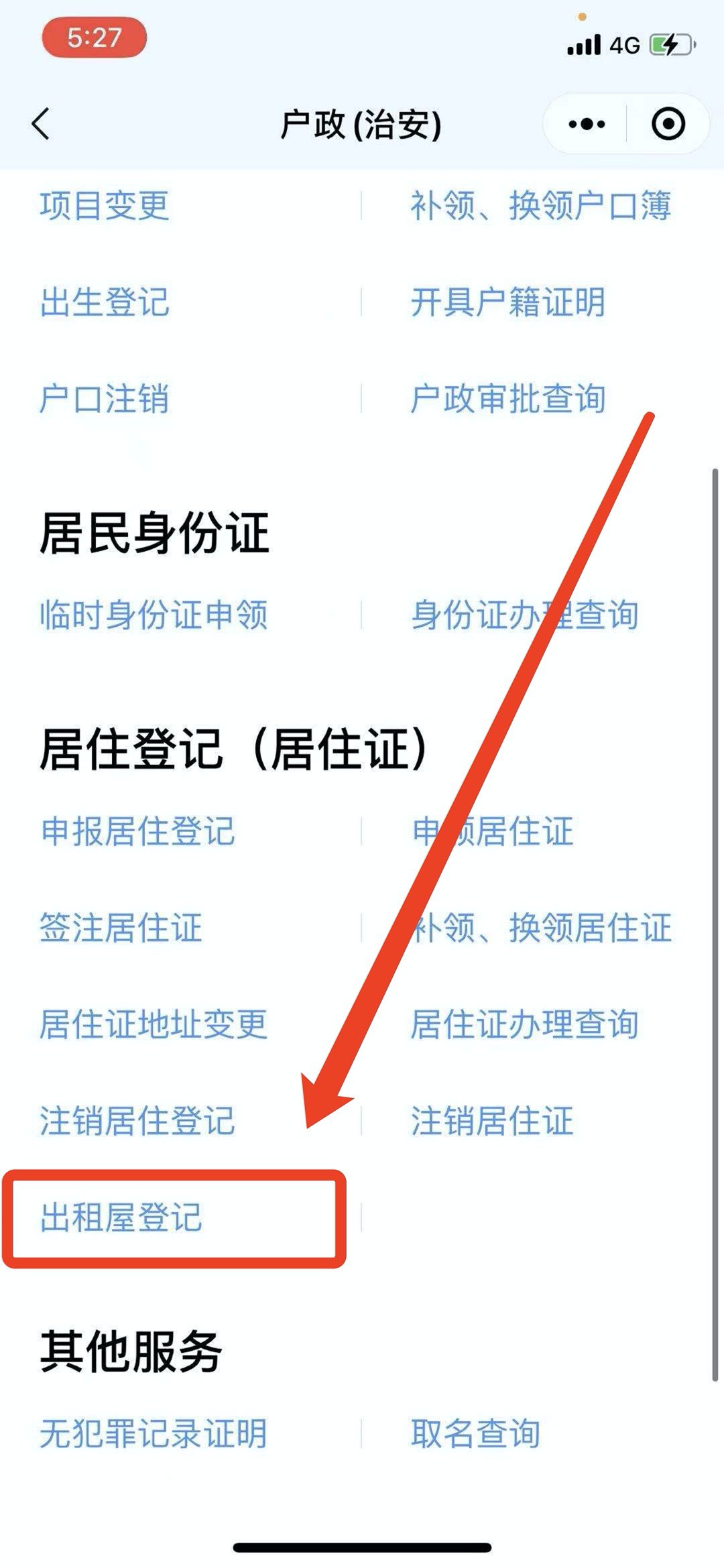This screenshot has height=1568, width=724.
Task: Select 申报居住登记
Action: [138, 831]
